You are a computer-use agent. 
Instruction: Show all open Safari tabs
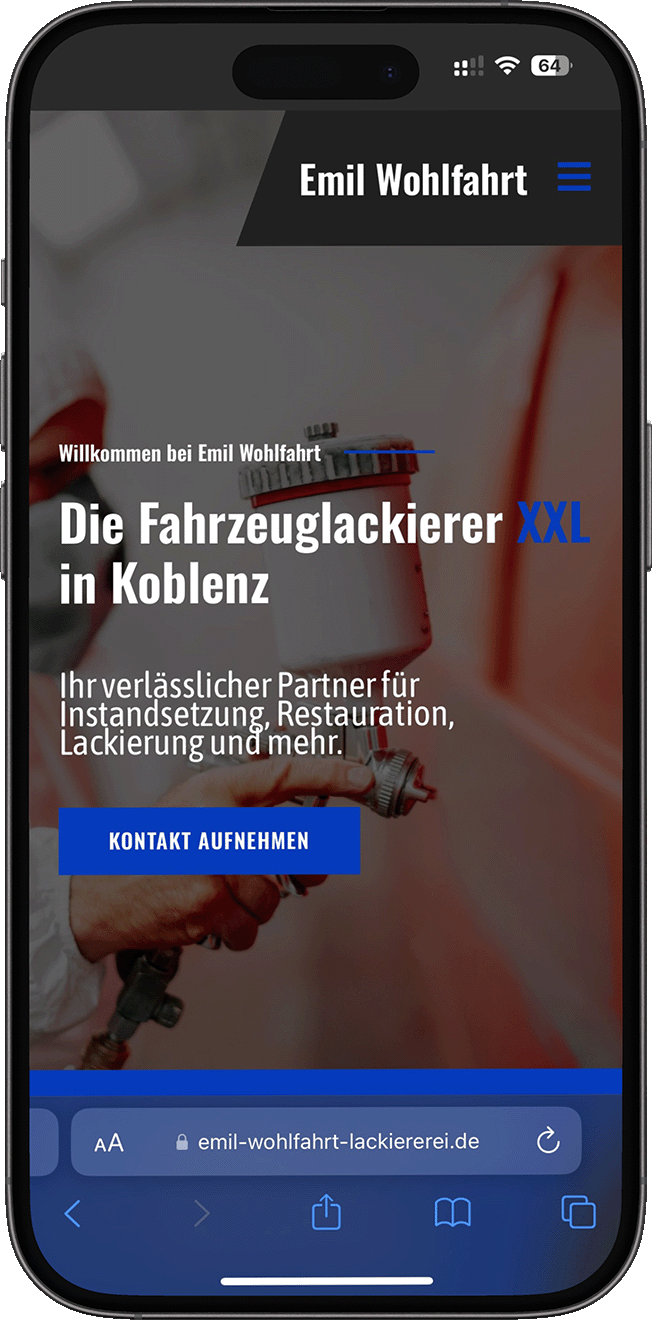[578, 1213]
